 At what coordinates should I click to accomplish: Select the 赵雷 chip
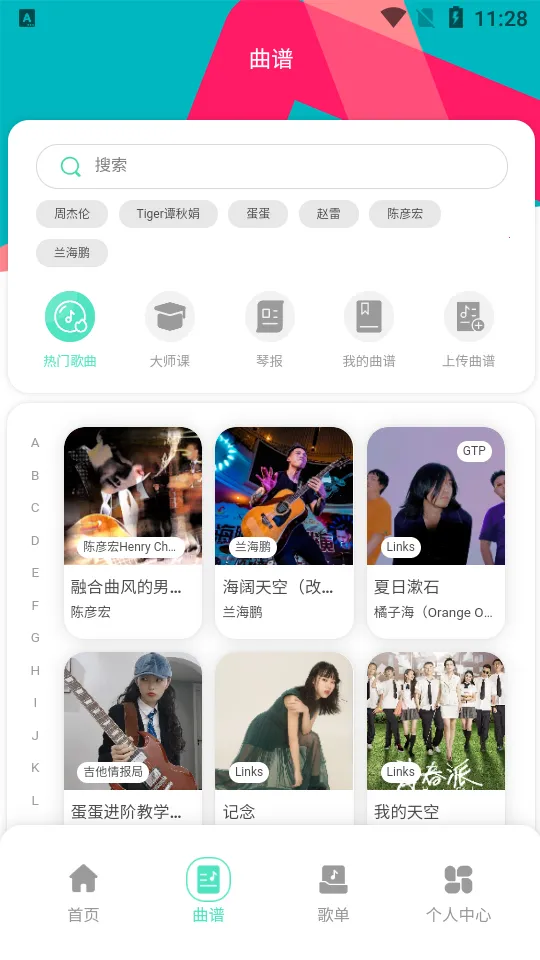coord(328,214)
